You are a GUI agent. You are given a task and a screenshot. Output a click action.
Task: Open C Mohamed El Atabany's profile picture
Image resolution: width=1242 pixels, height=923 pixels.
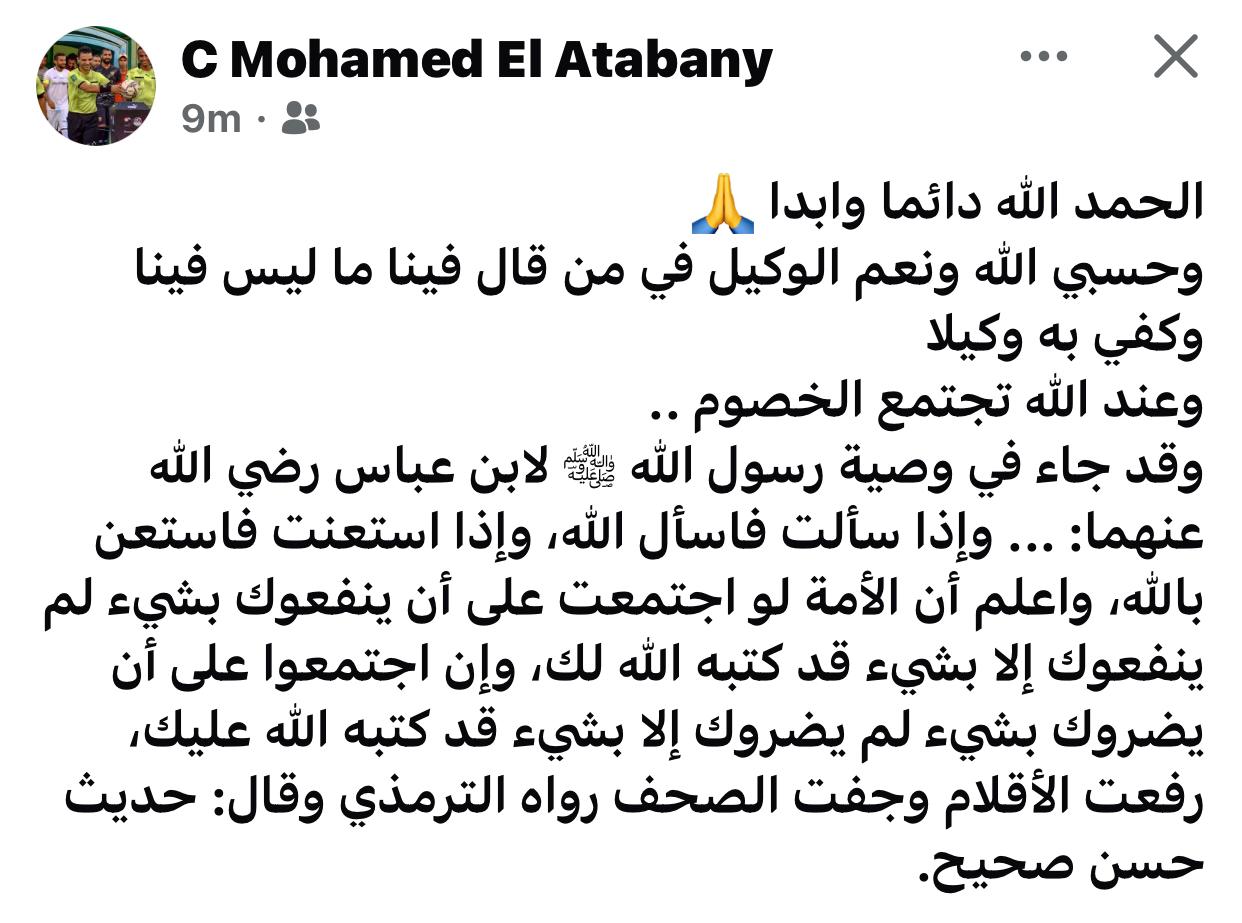pos(96,86)
